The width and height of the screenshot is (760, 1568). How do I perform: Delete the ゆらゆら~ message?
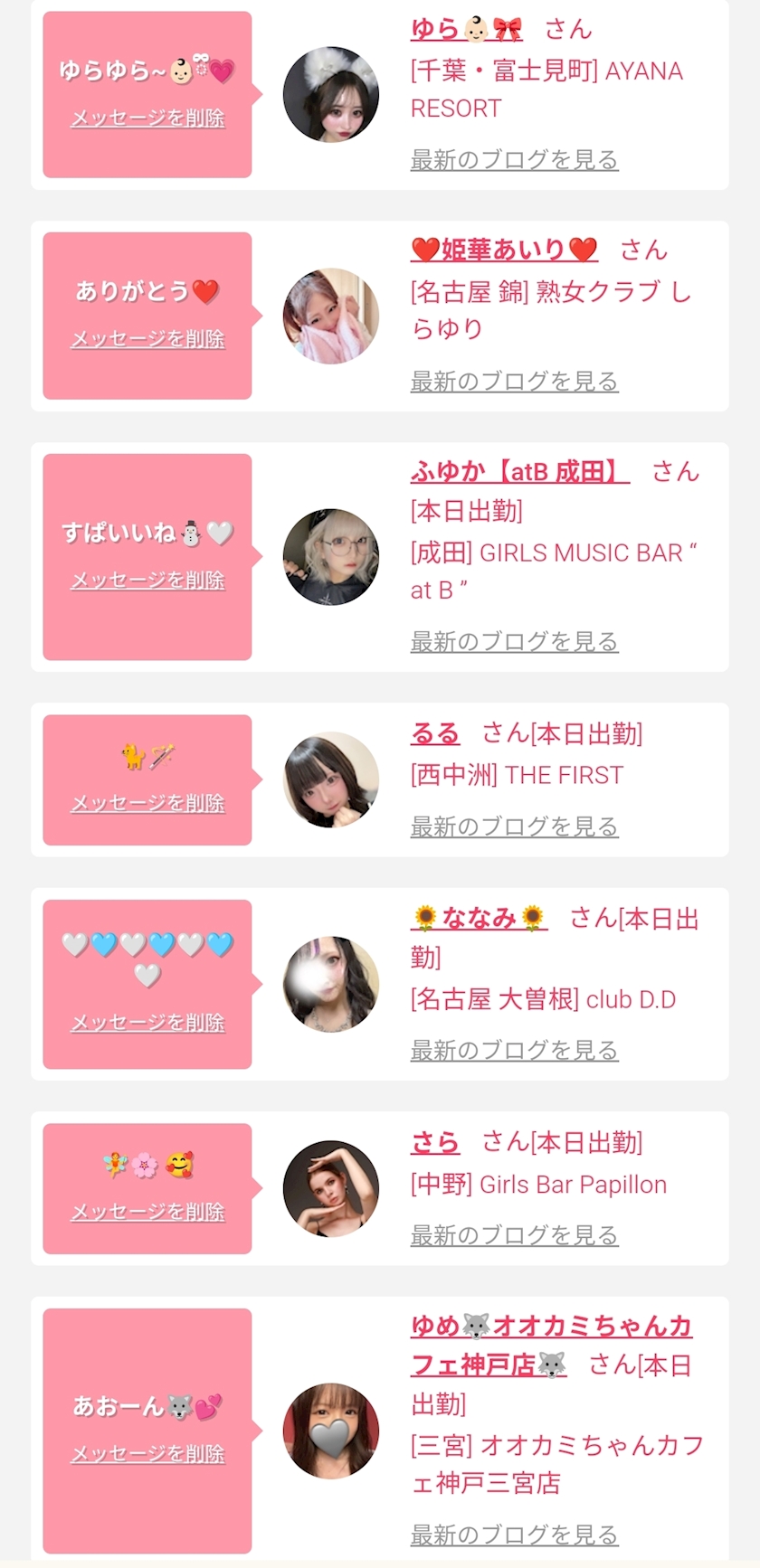pyautogui.click(x=147, y=118)
